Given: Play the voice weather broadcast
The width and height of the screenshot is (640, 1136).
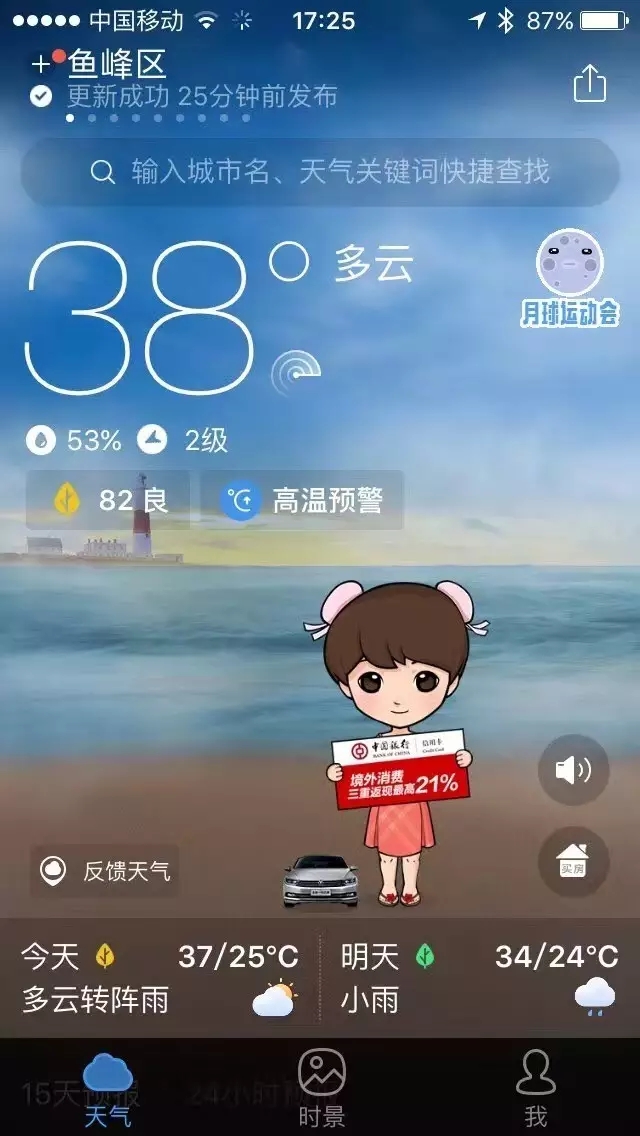Looking at the screenshot, I should [573, 769].
